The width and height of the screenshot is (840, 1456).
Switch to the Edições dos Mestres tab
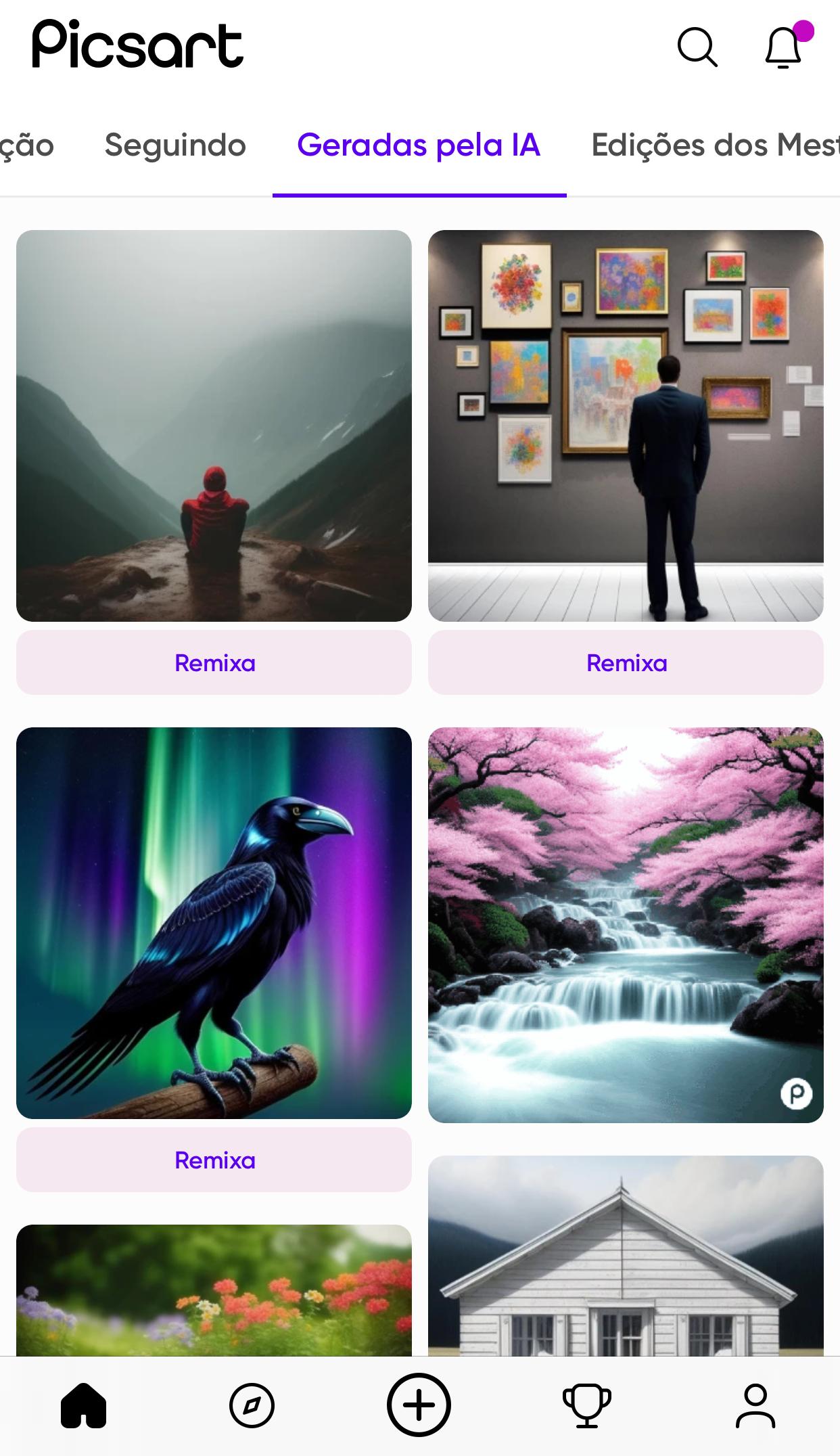click(x=714, y=145)
